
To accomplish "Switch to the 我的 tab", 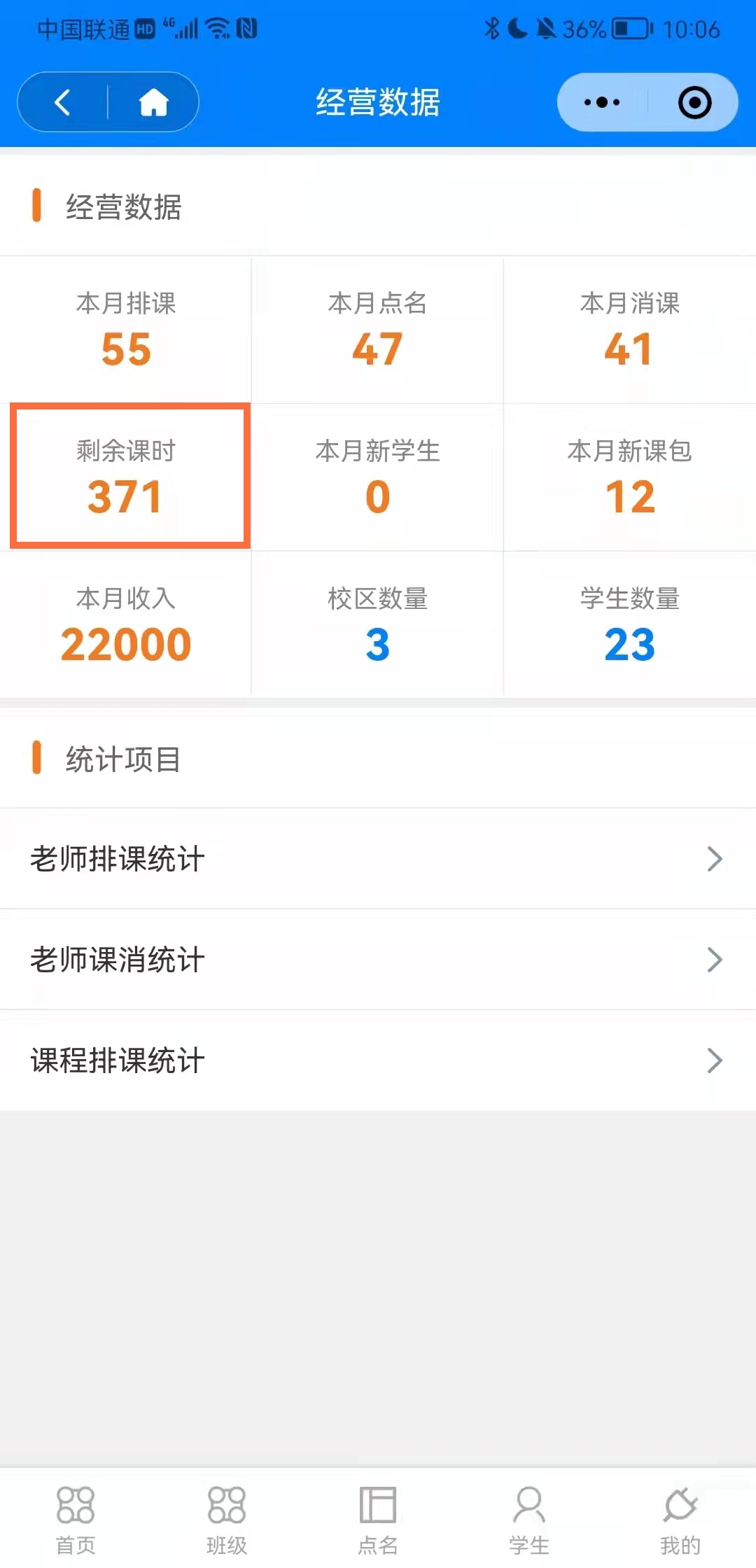I will point(680,1520).
